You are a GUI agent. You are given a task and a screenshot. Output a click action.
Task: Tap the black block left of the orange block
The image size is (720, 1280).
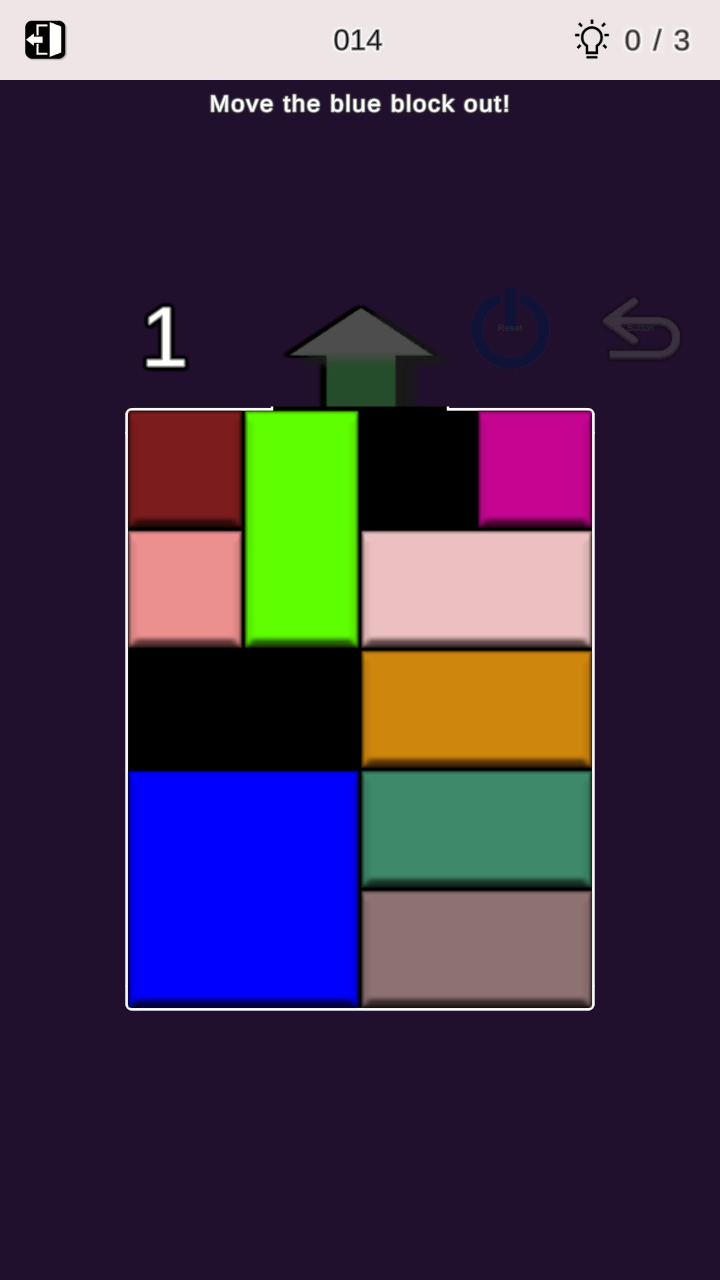243,708
